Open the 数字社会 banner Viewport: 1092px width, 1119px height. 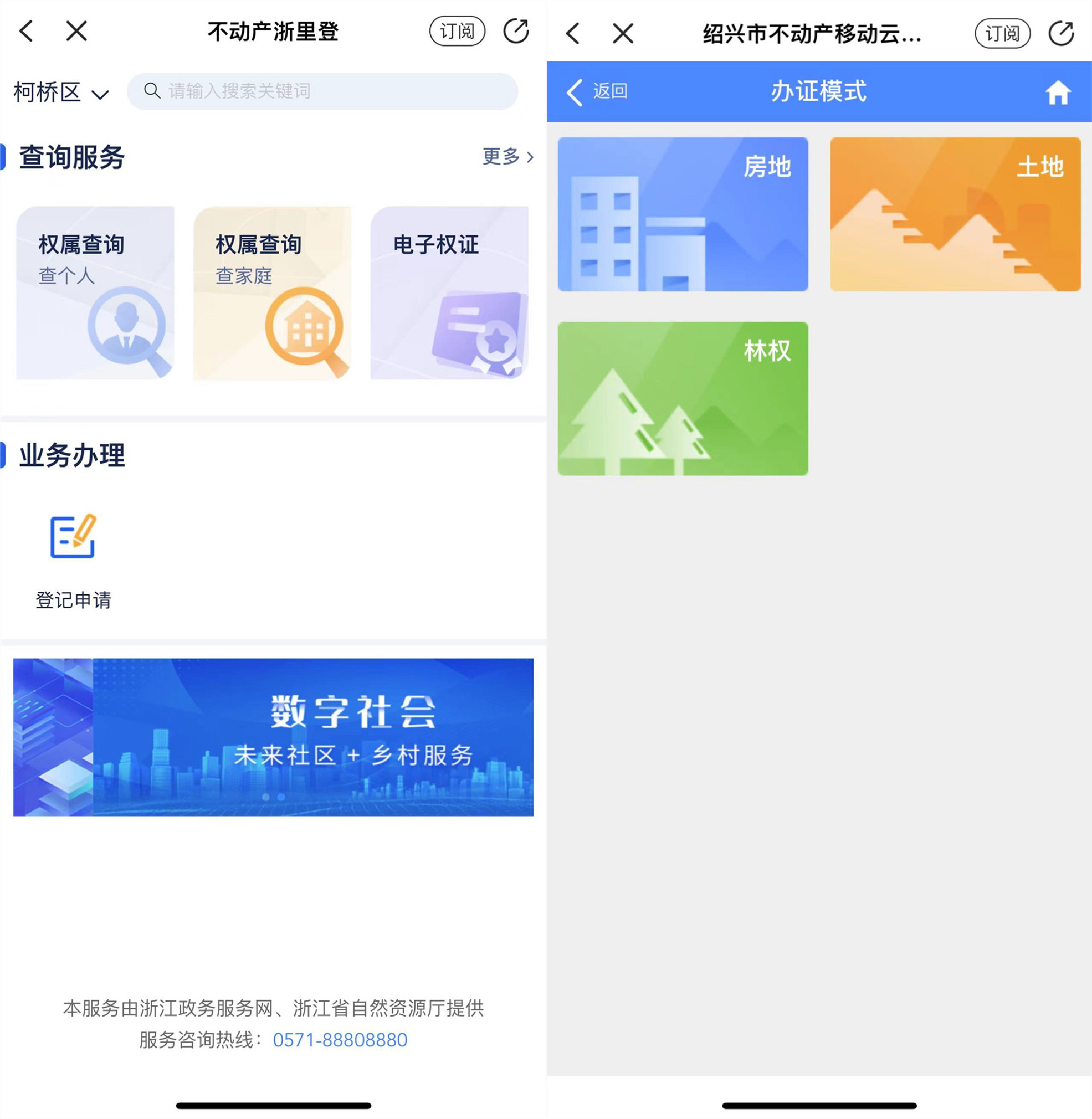[273, 736]
